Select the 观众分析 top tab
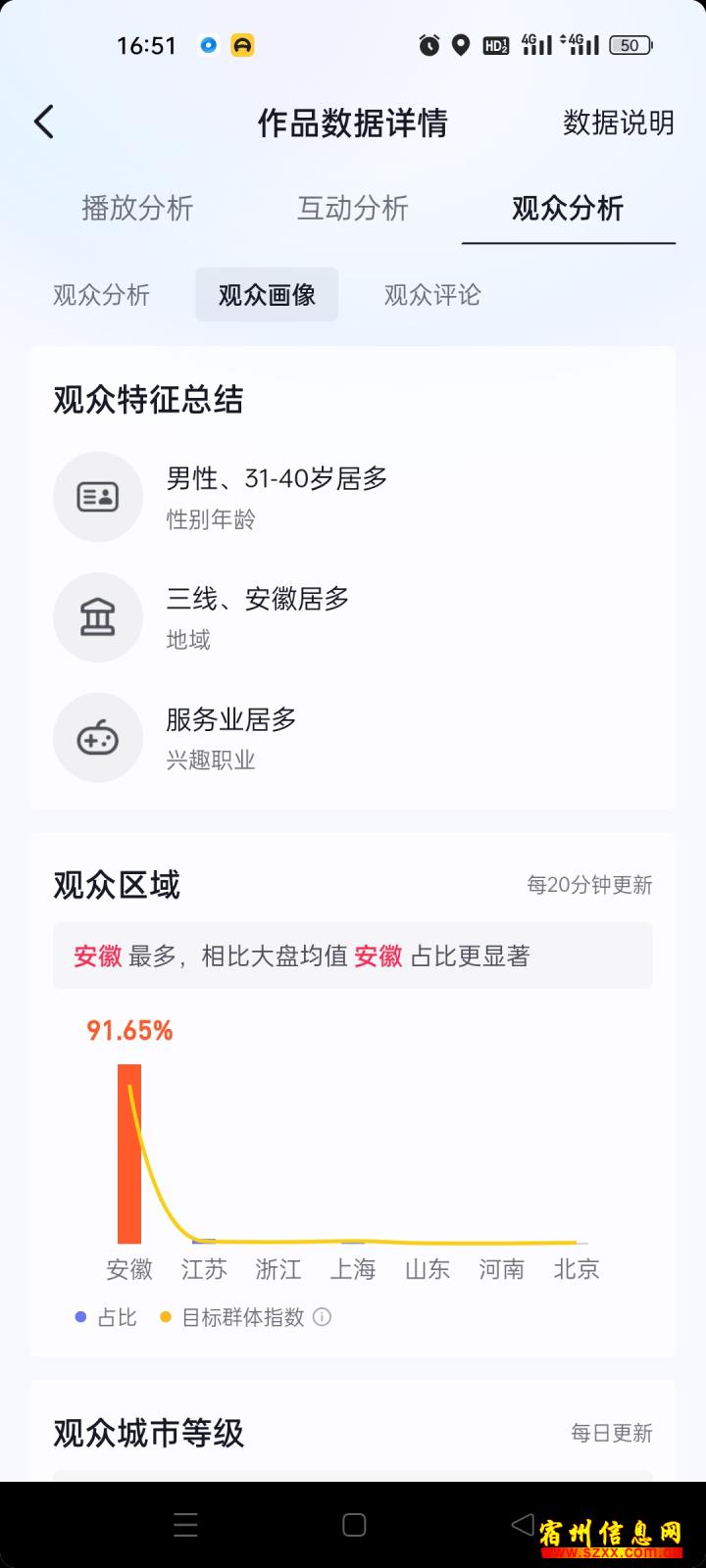This screenshot has width=706, height=1568. tap(569, 208)
